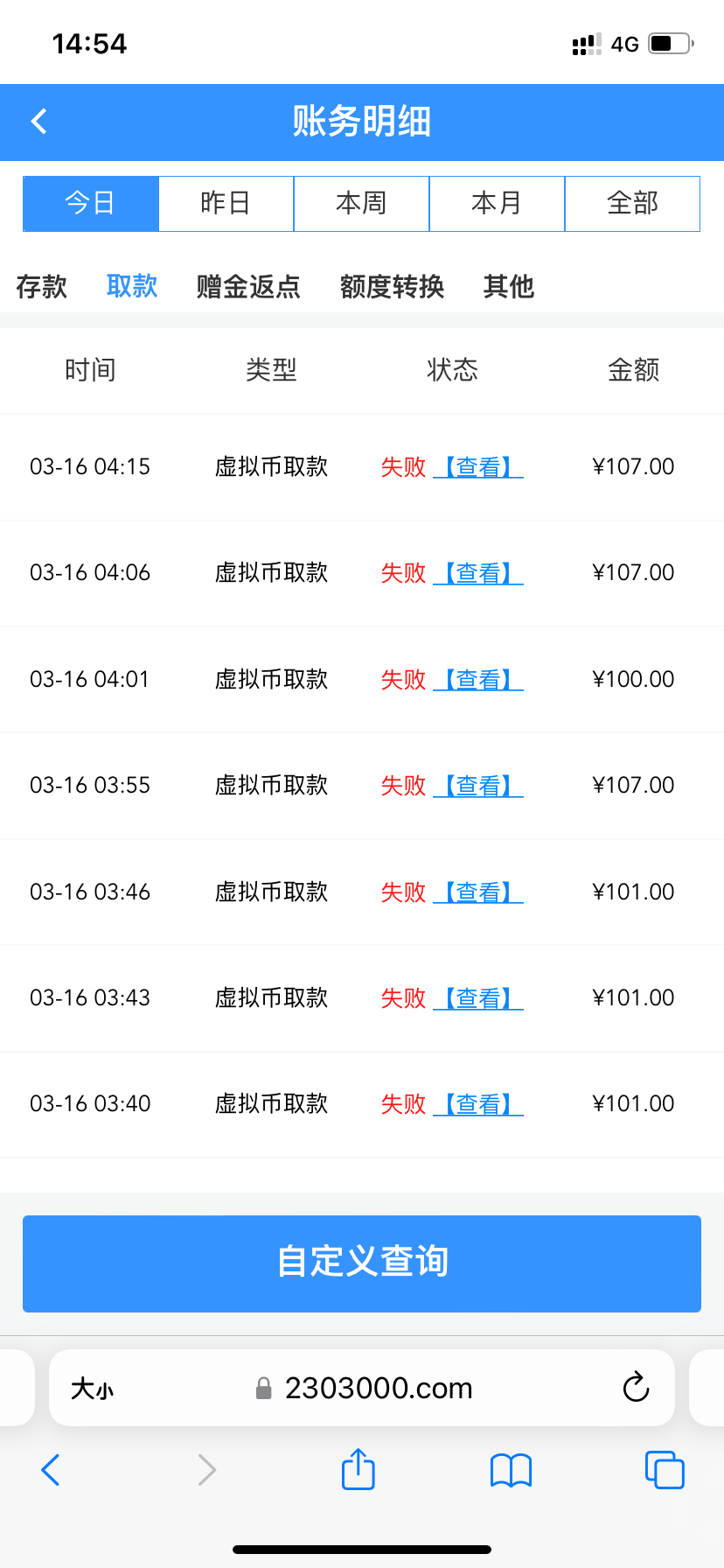
Task: Switch to the 昨日 filter
Action: [226, 204]
